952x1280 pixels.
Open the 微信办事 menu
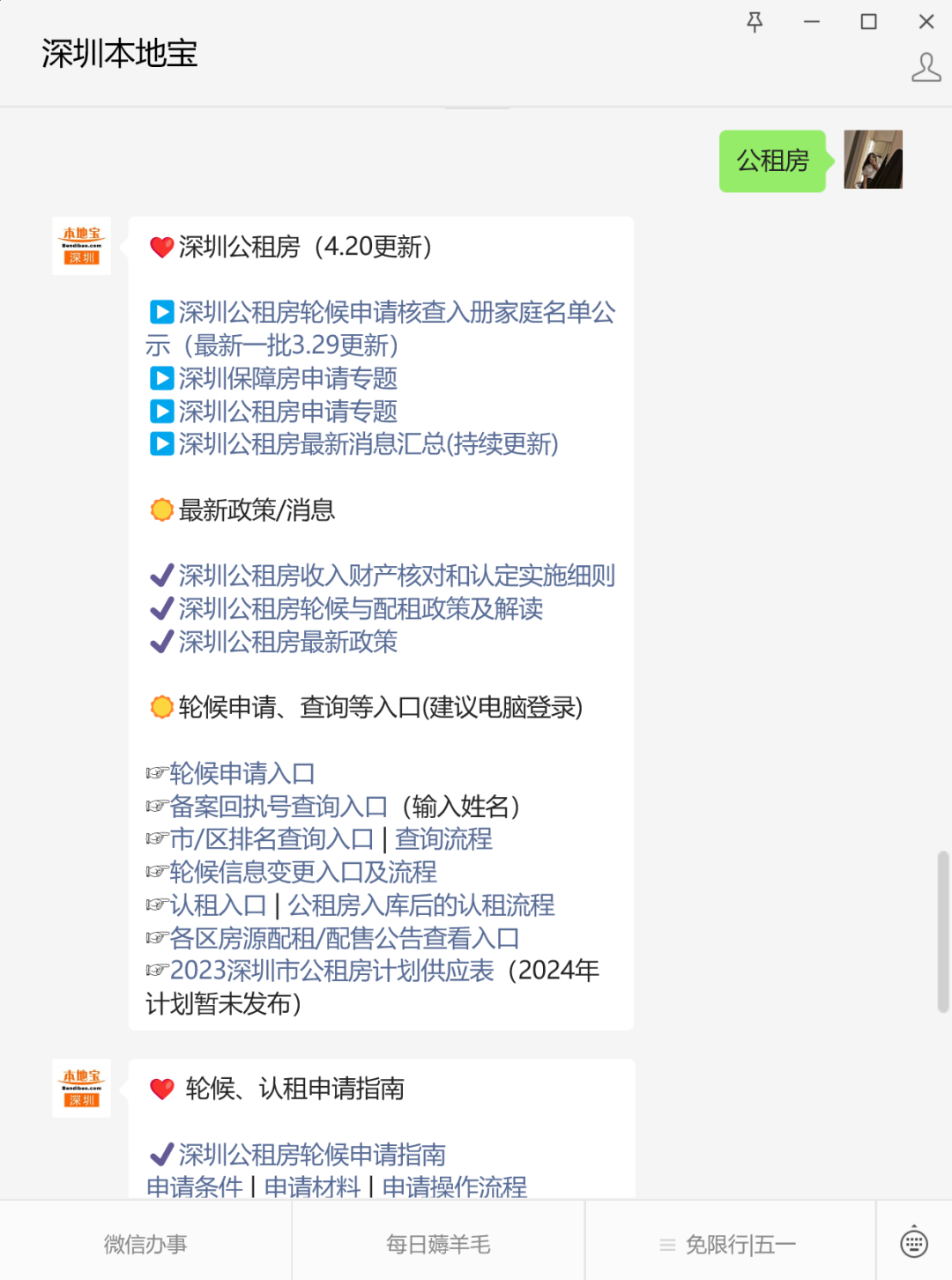[145, 1244]
